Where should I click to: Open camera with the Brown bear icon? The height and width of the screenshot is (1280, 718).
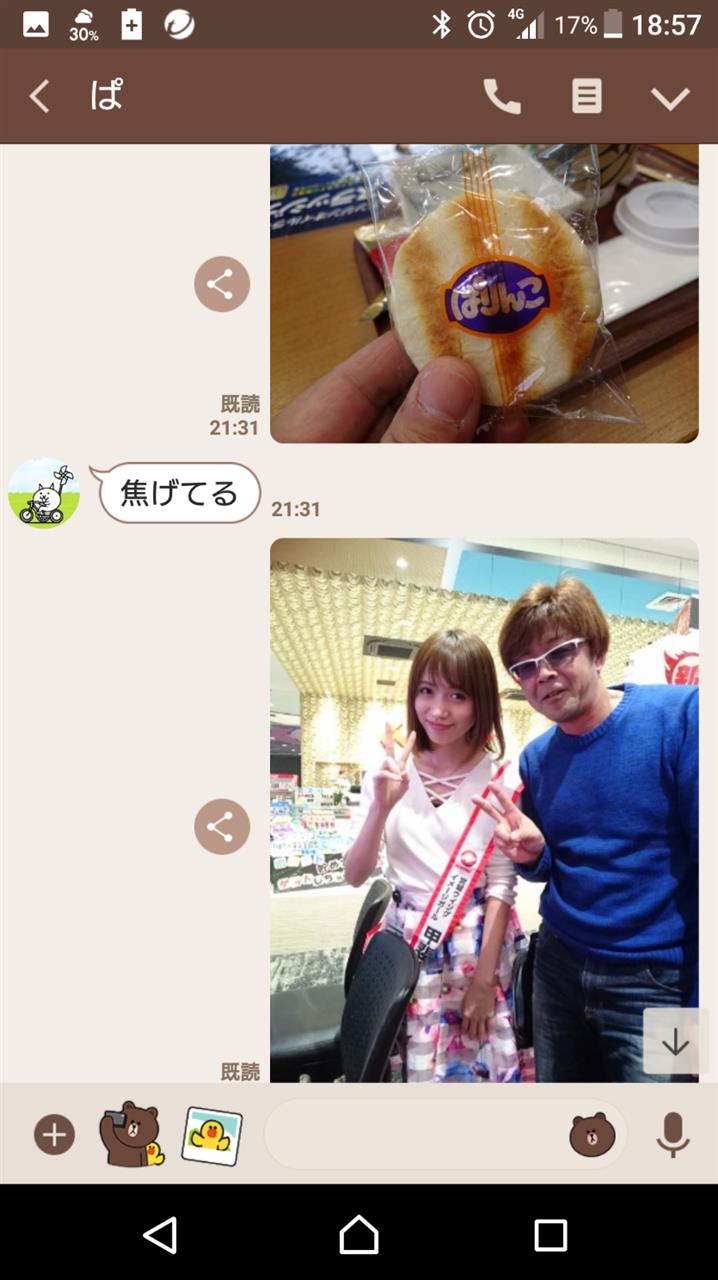tap(131, 1134)
